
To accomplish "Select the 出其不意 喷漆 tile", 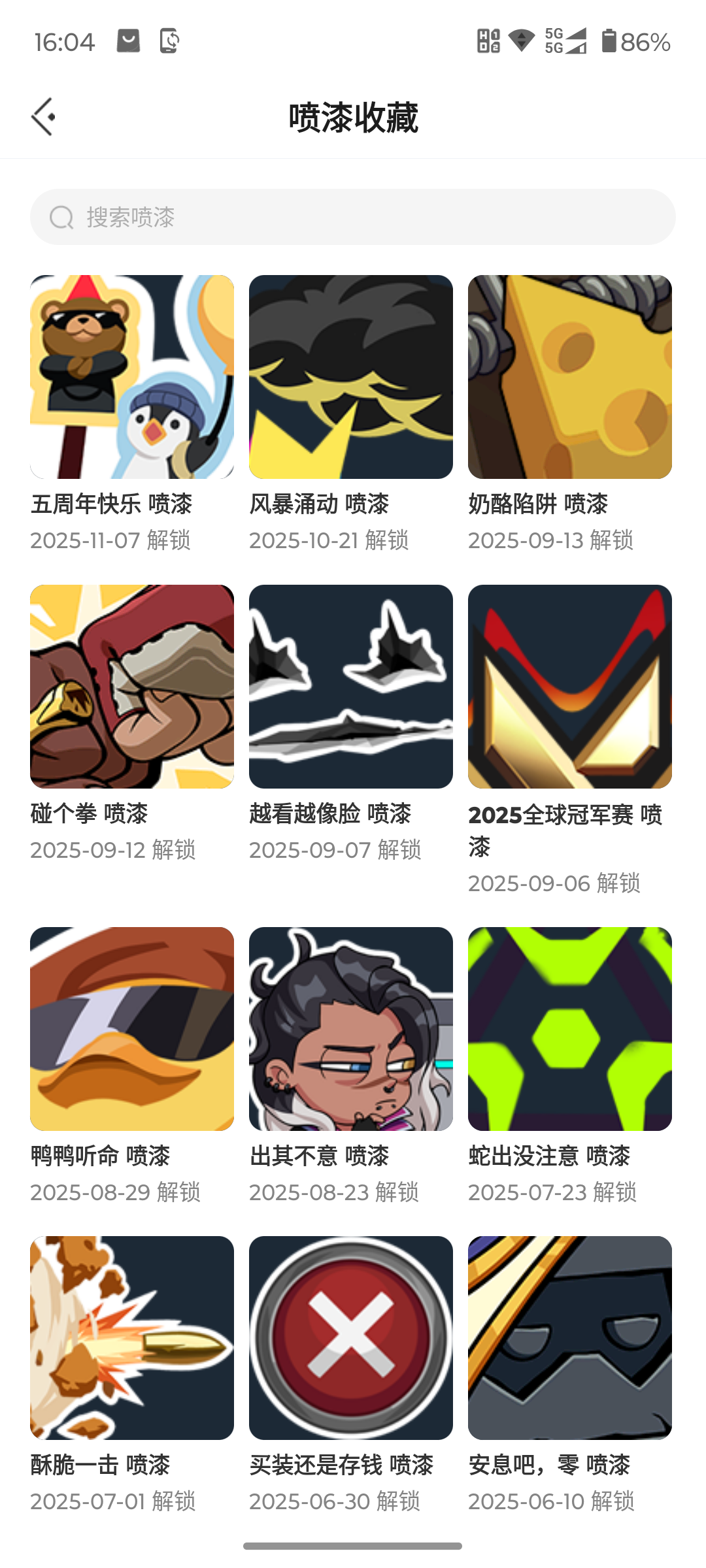I will coord(351,1029).
